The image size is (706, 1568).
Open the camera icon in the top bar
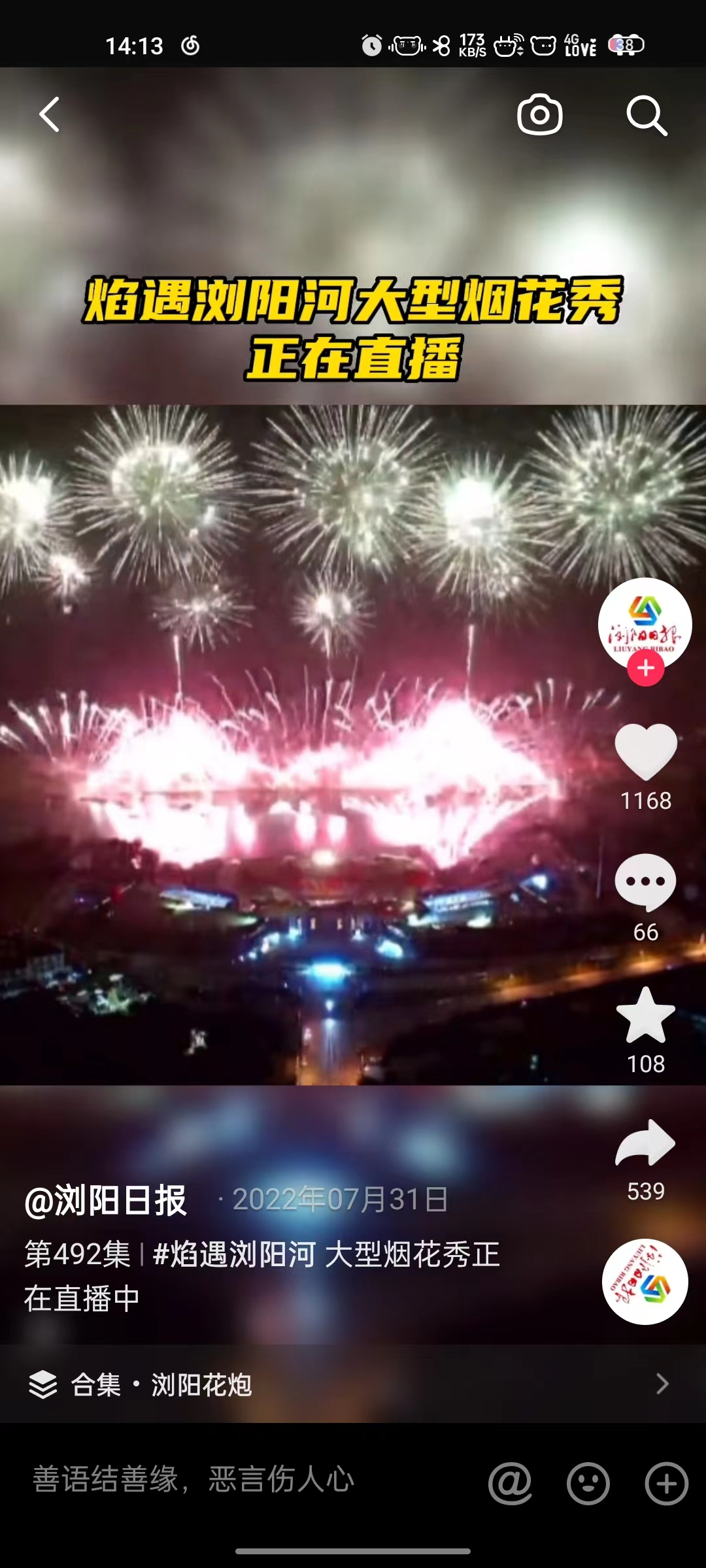point(539,115)
